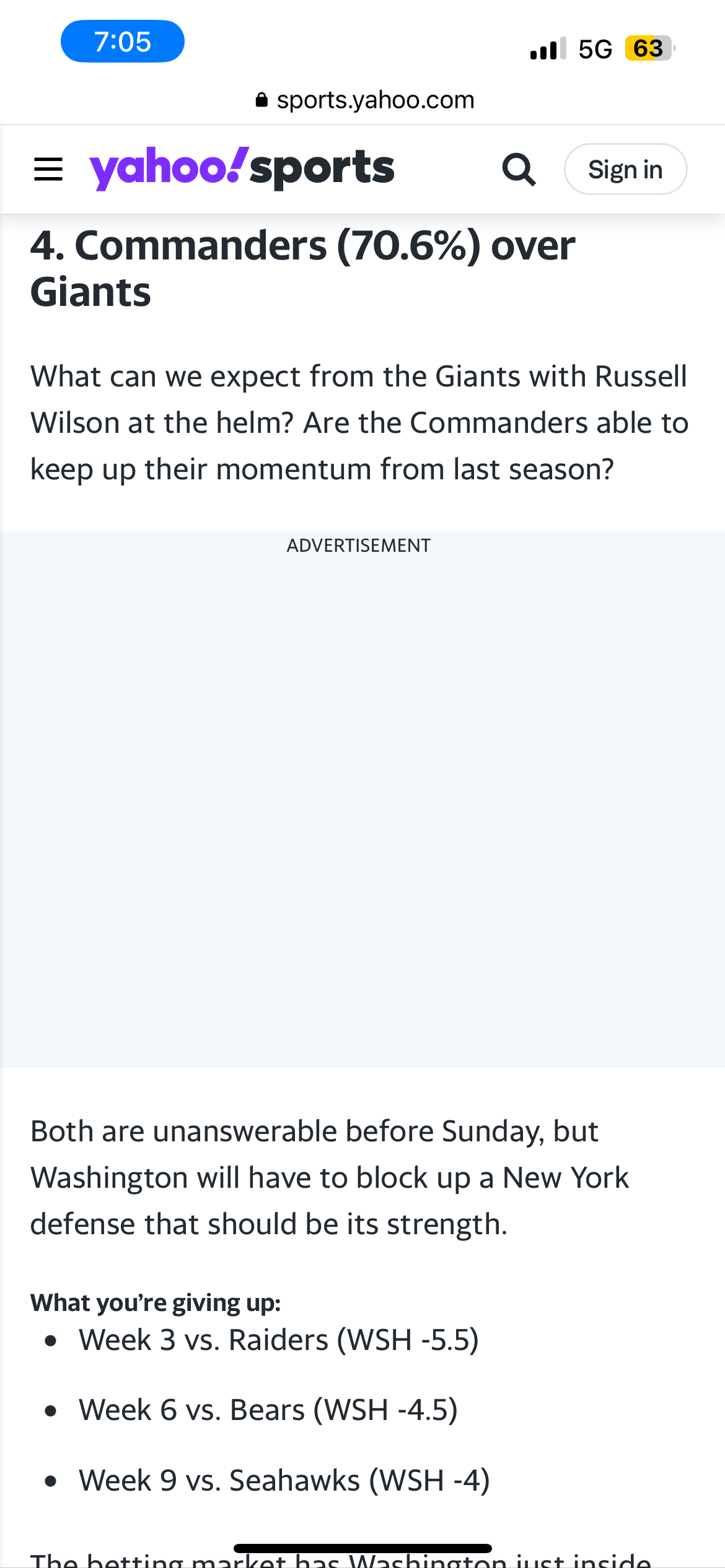Tap the Sign in button
The image size is (725, 1568).
[625, 169]
